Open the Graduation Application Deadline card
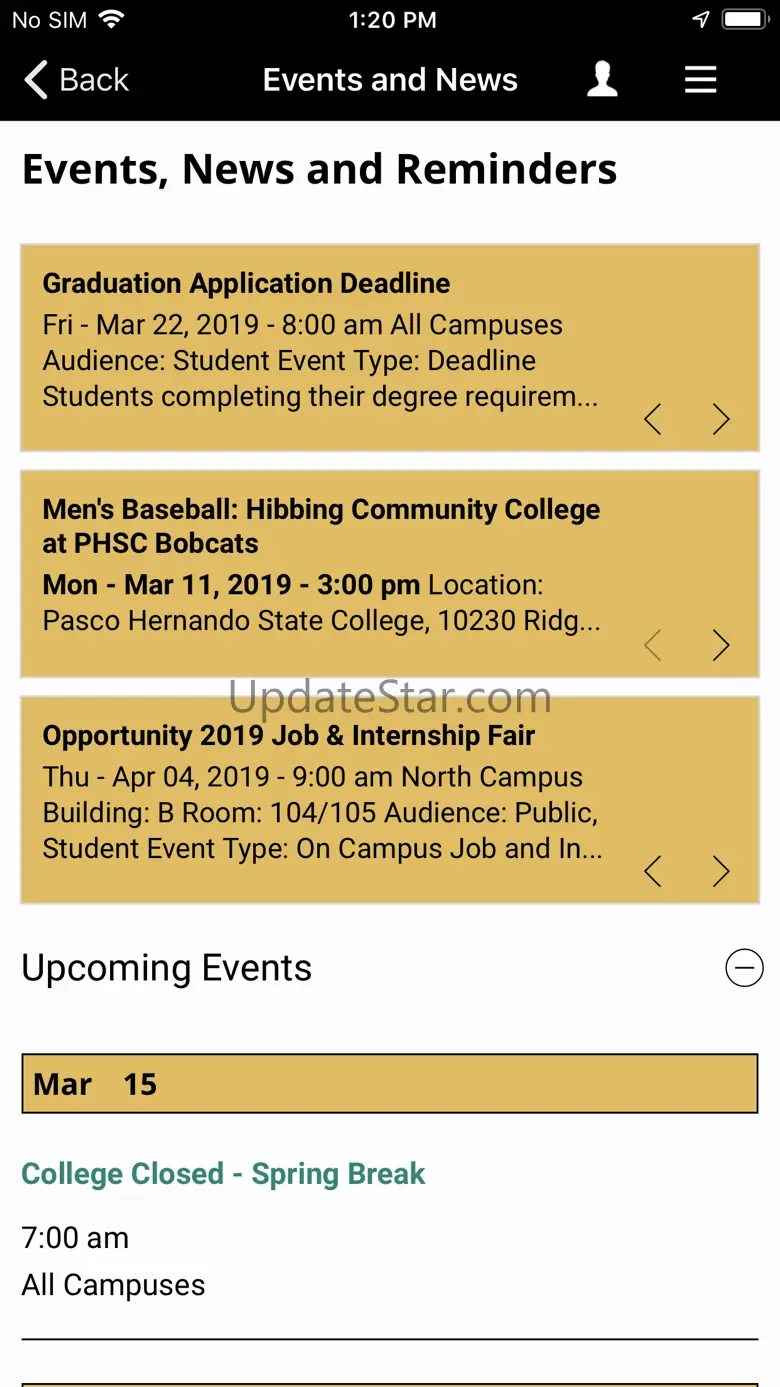Viewport: 780px width, 1387px height. 390,347
